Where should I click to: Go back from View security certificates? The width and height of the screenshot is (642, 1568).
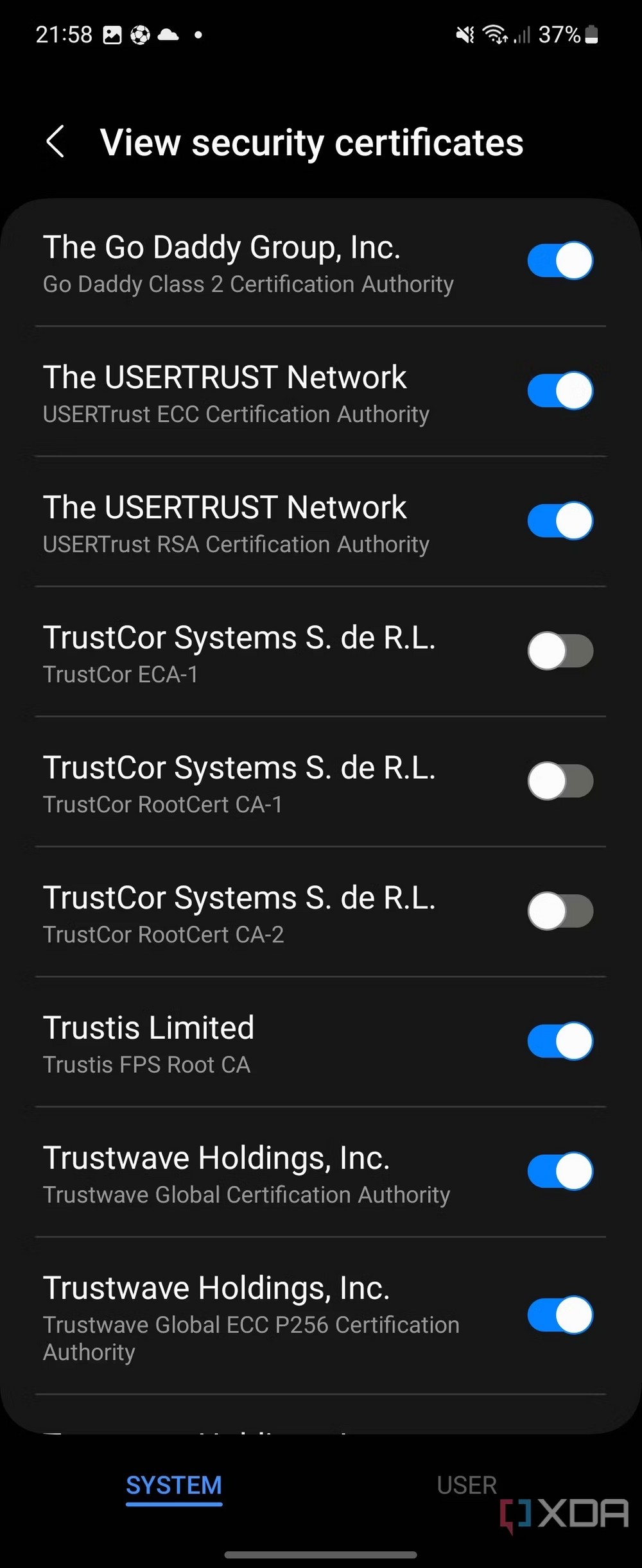[56, 142]
